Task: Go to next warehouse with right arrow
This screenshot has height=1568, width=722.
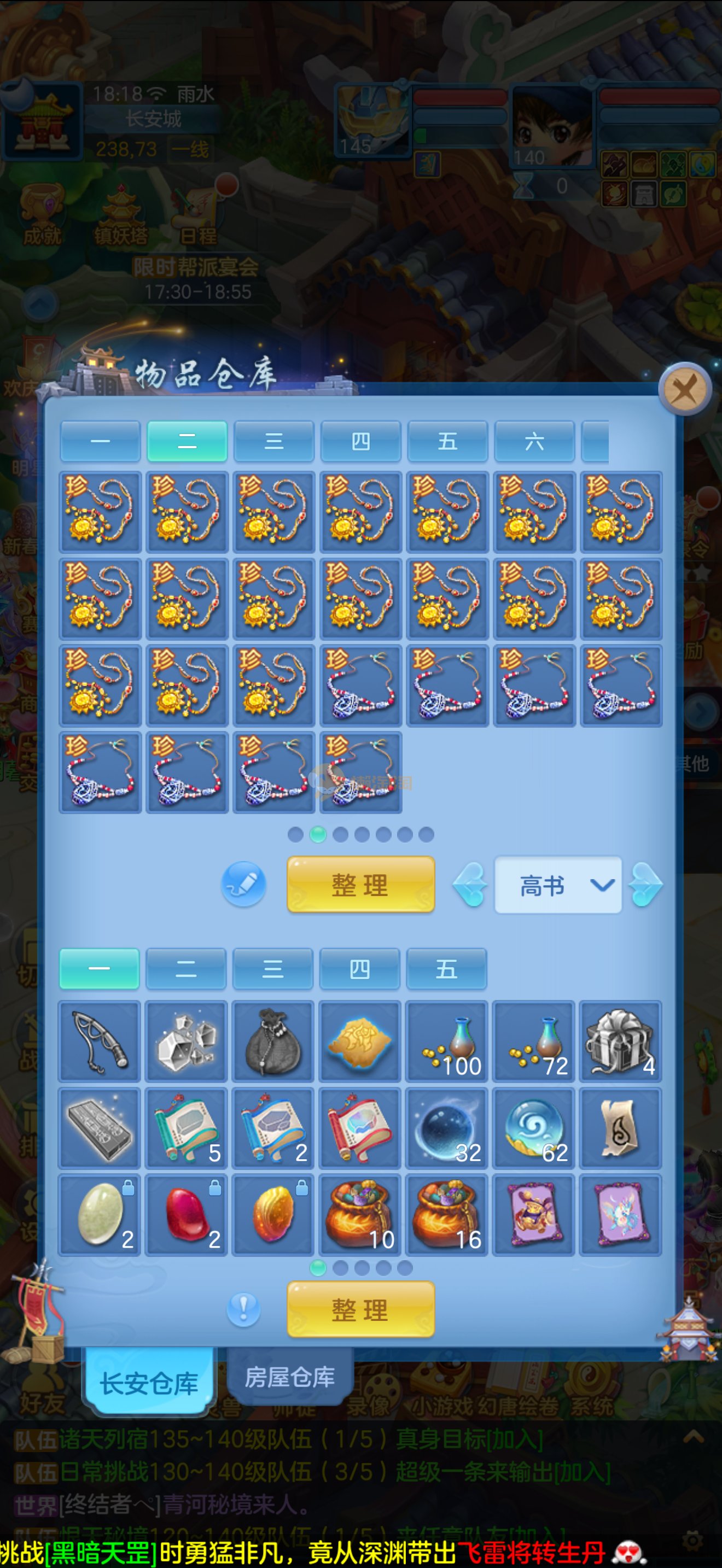Action: pyautogui.click(x=646, y=885)
